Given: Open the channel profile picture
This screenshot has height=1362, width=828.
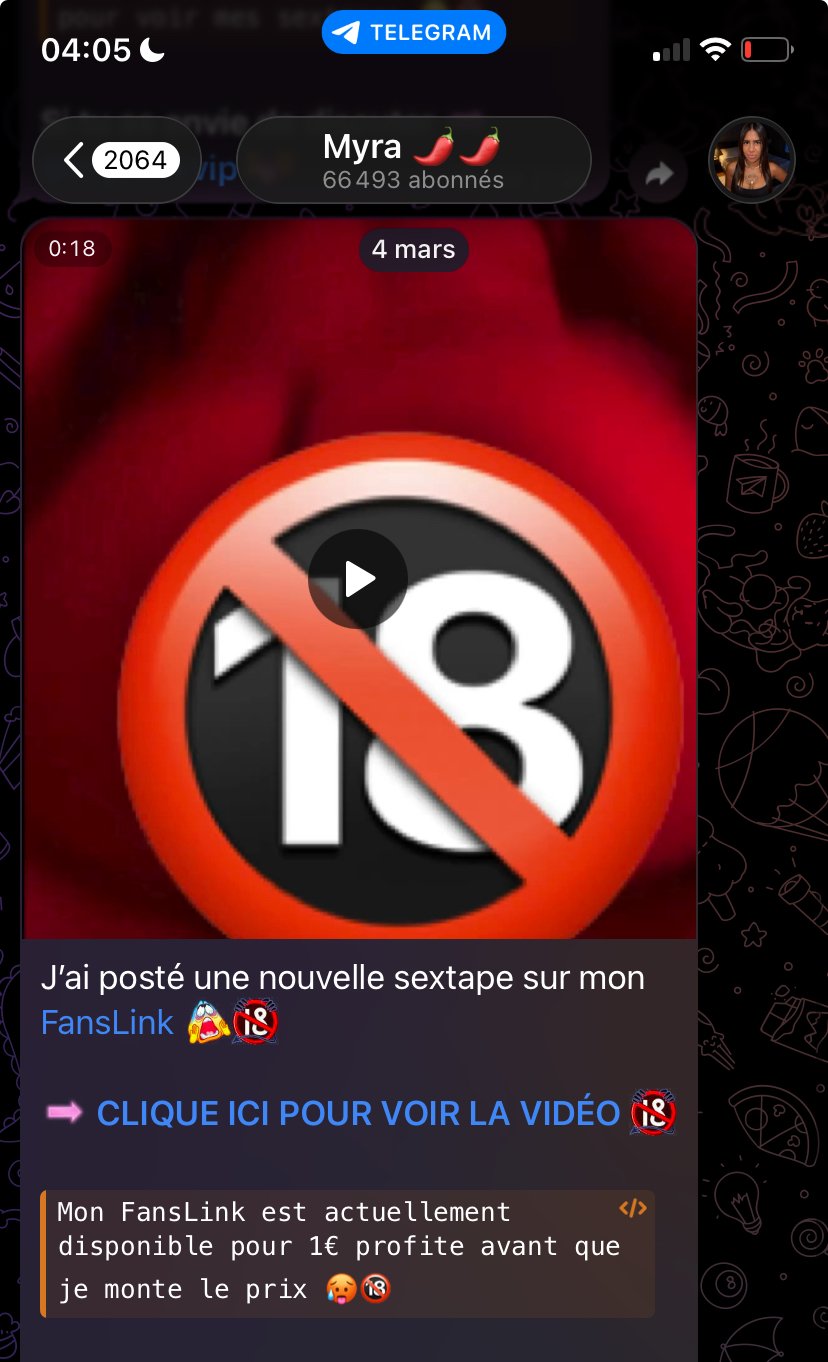Looking at the screenshot, I should pos(751,160).
